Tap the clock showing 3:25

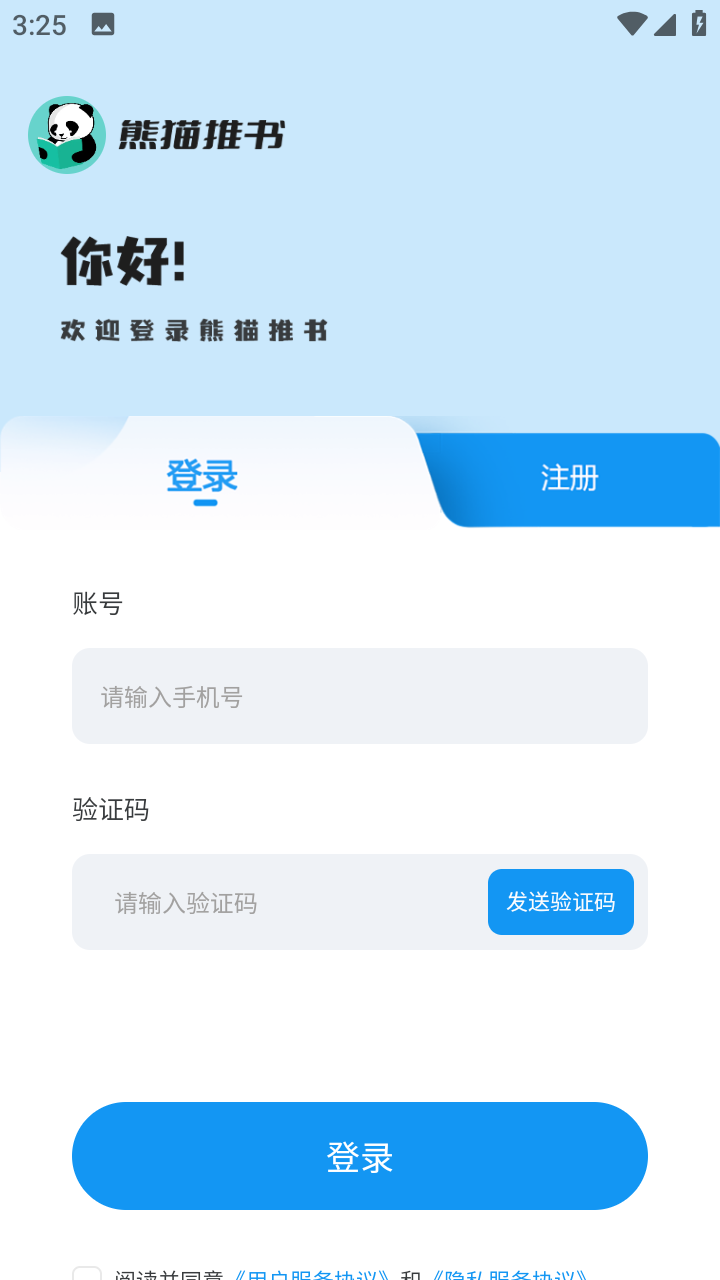coord(38,24)
